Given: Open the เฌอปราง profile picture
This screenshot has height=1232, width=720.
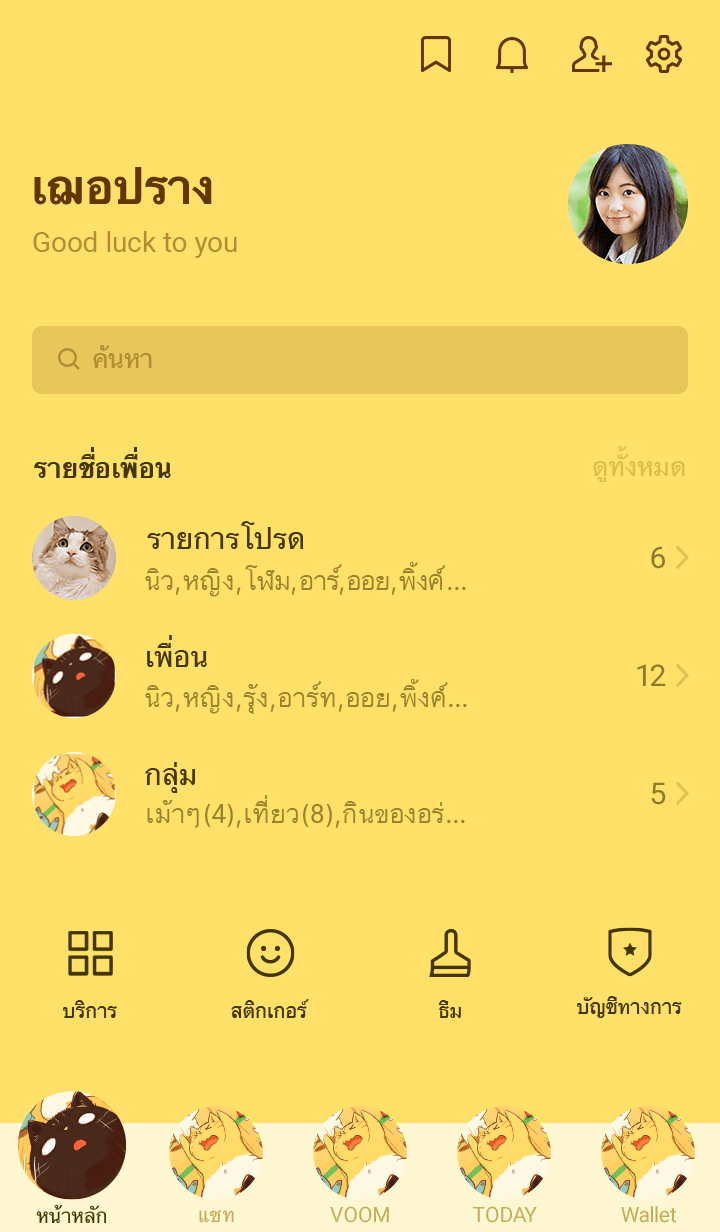Looking at the screenshot, I should 627,204.
